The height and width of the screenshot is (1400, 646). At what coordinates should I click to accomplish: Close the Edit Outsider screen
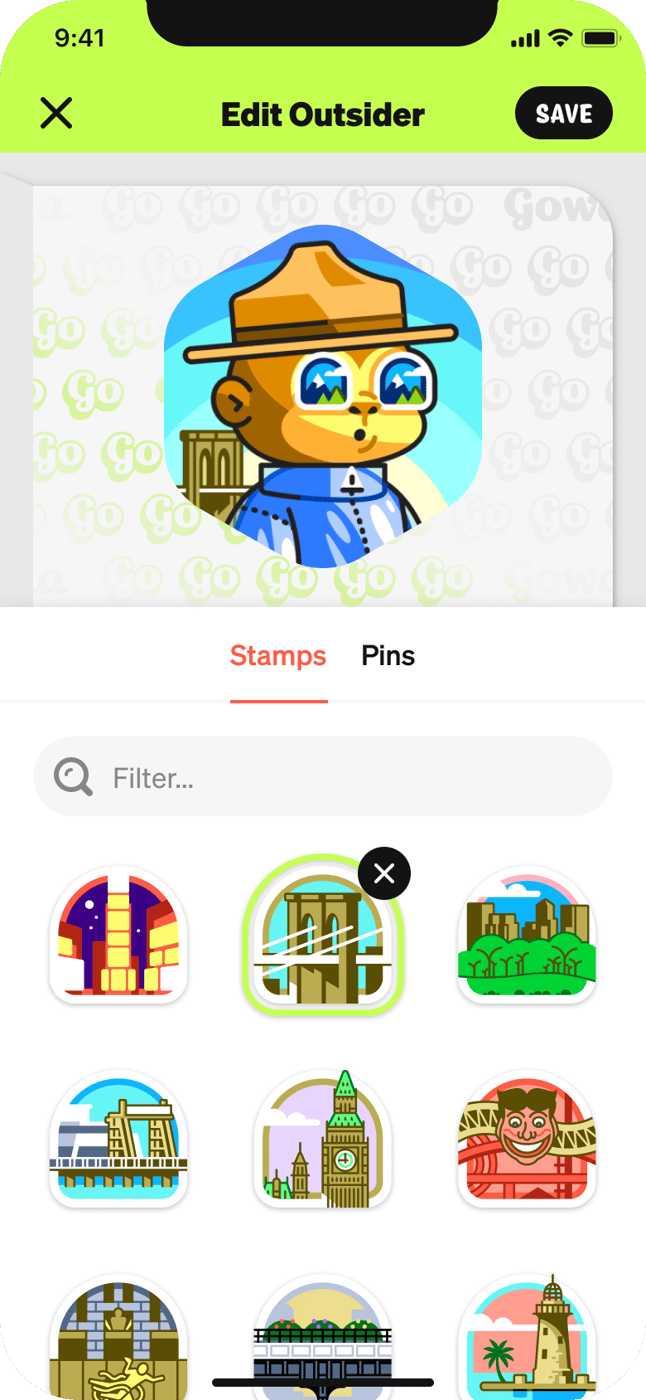[56, 114]
